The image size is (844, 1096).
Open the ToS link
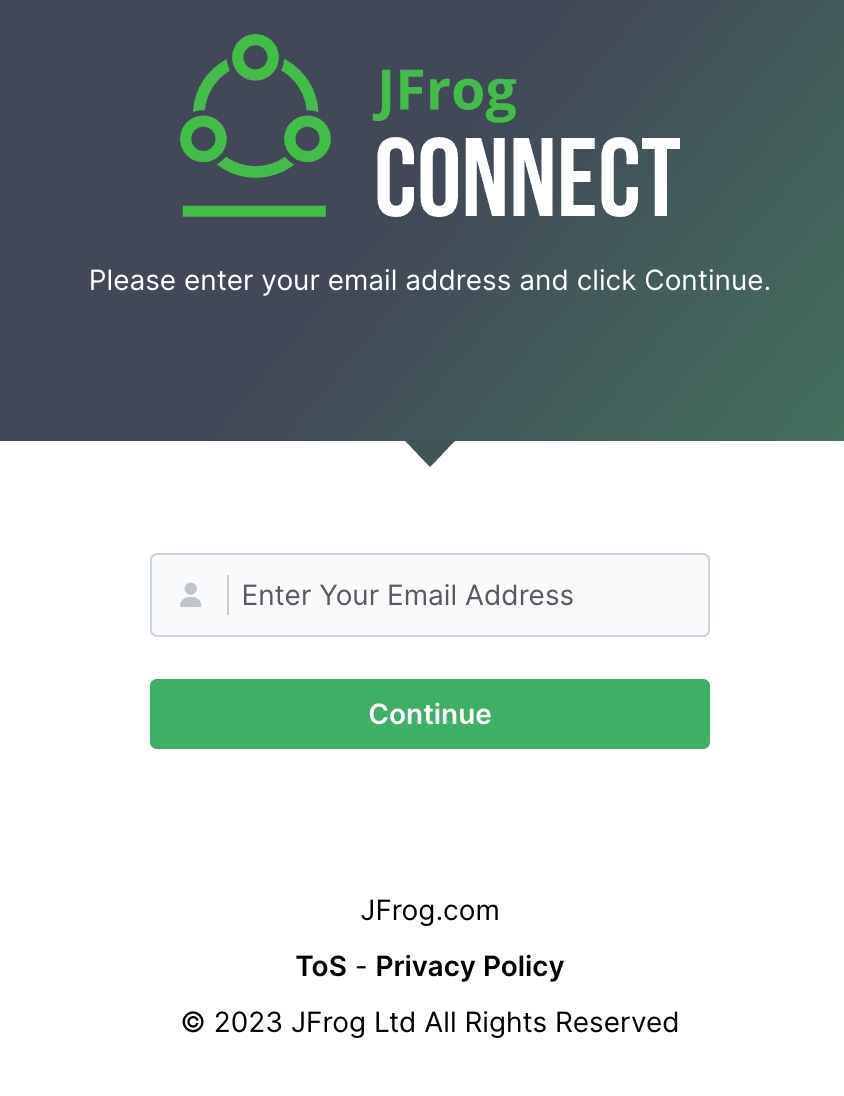pos(321,967)
